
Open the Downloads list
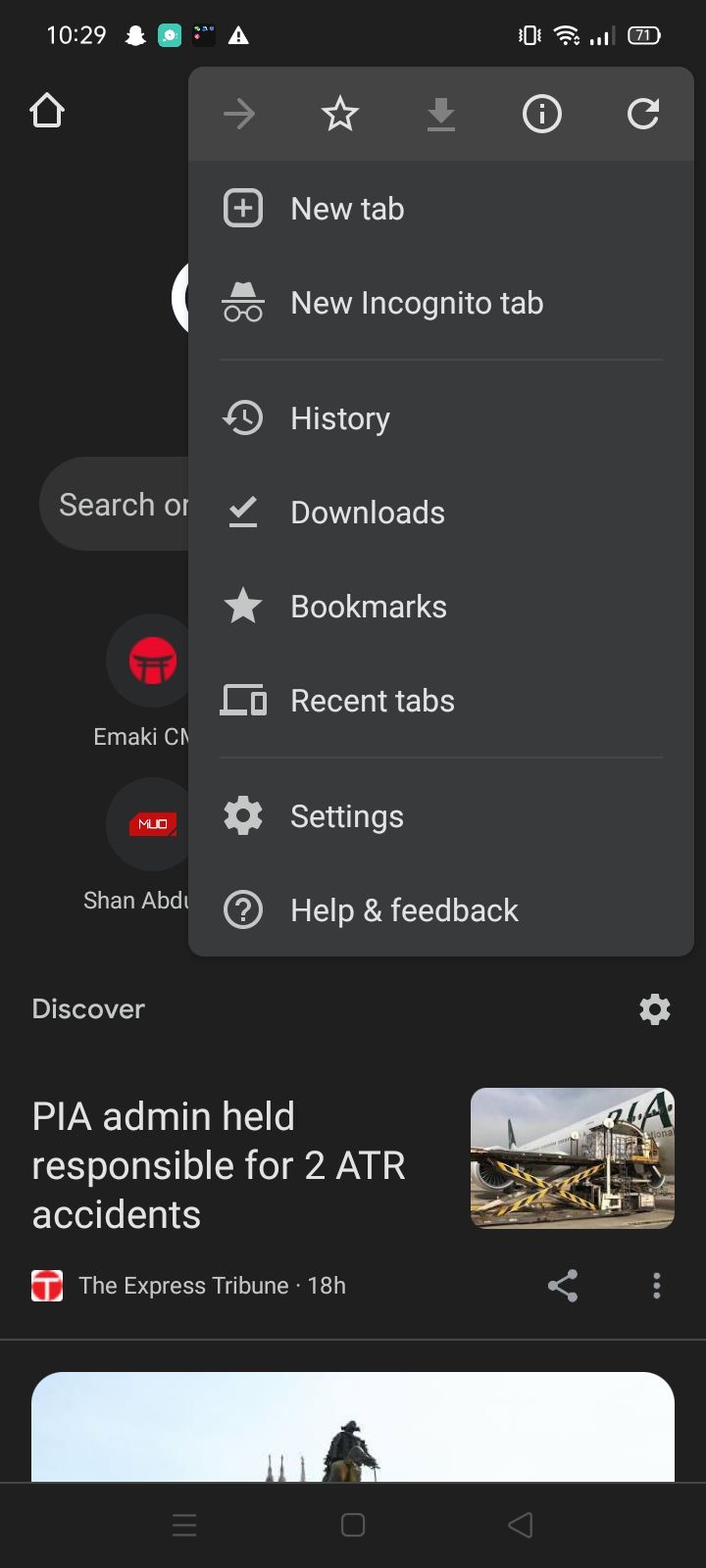[x=367, y=513]
